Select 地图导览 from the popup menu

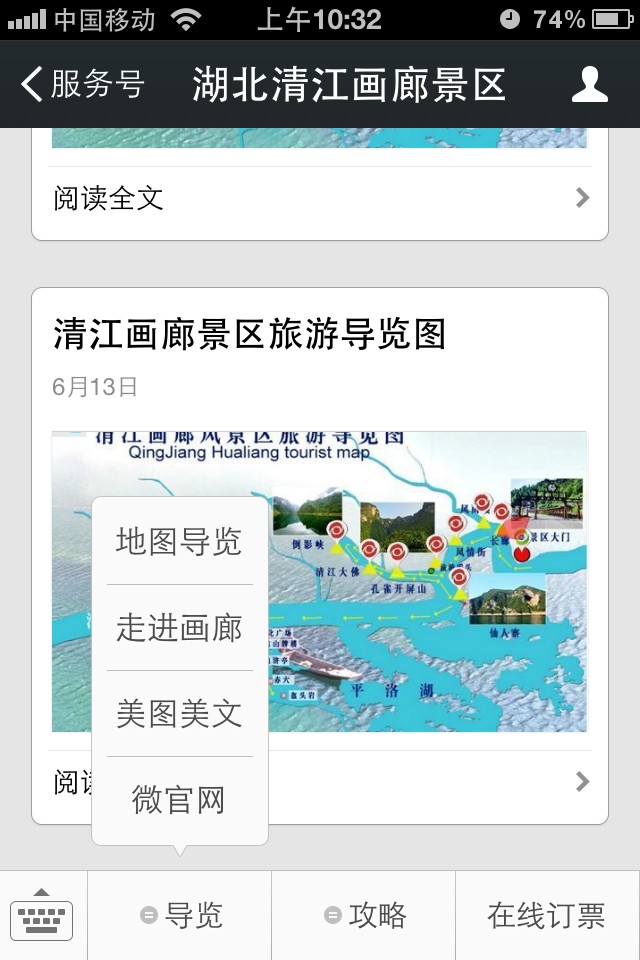point(179,542)
